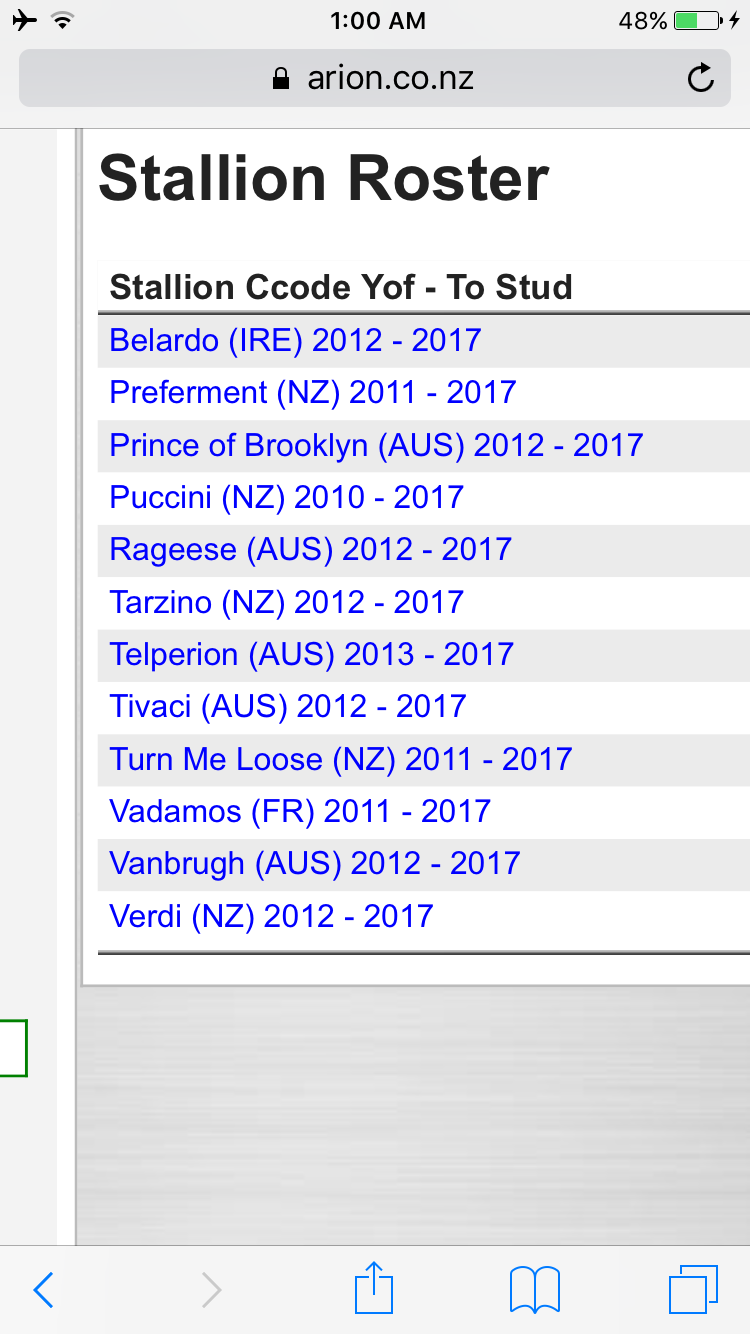This screenshot has height=1334, width=750.
Task: Open the Puccini (NZ) link
Action: point(286,497)
